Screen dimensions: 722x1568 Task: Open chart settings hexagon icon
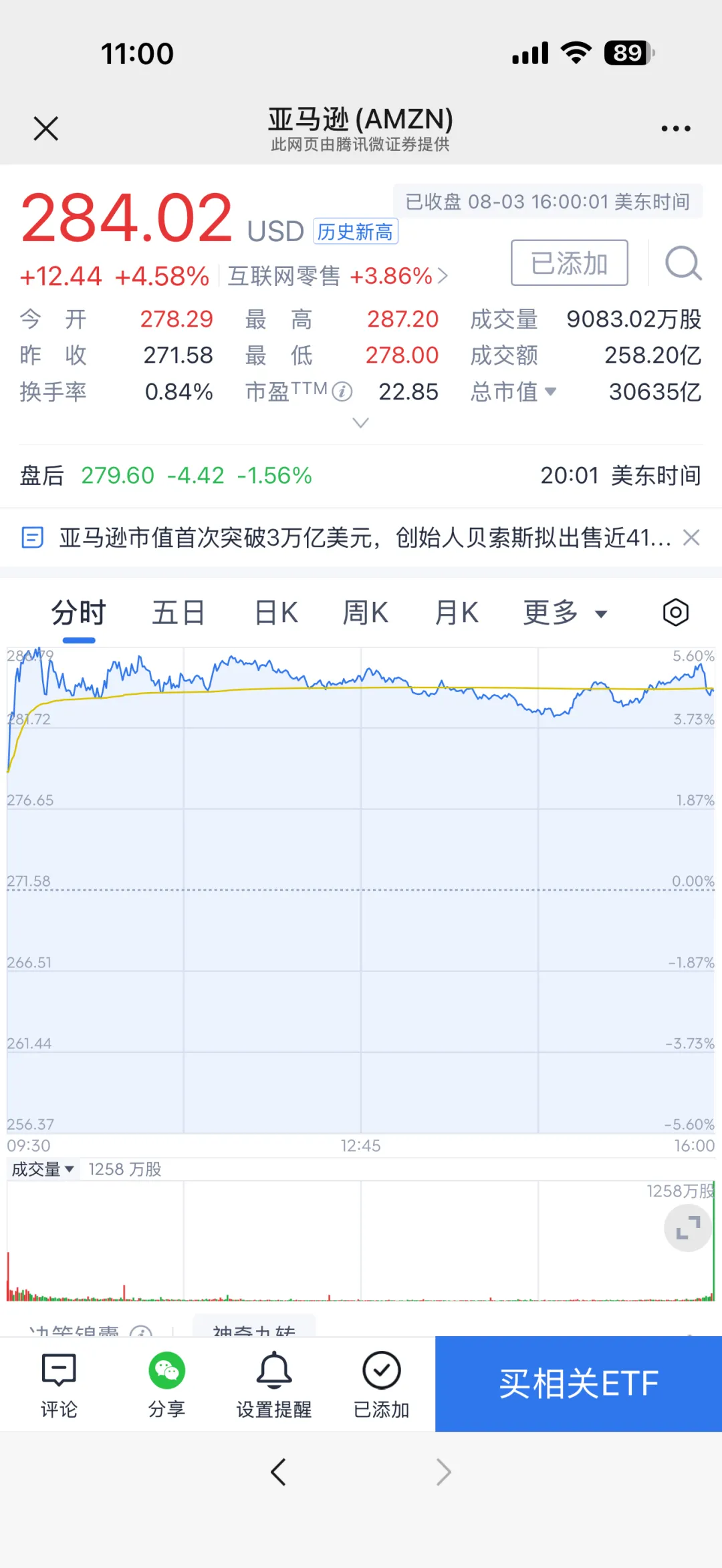(676, 613)
